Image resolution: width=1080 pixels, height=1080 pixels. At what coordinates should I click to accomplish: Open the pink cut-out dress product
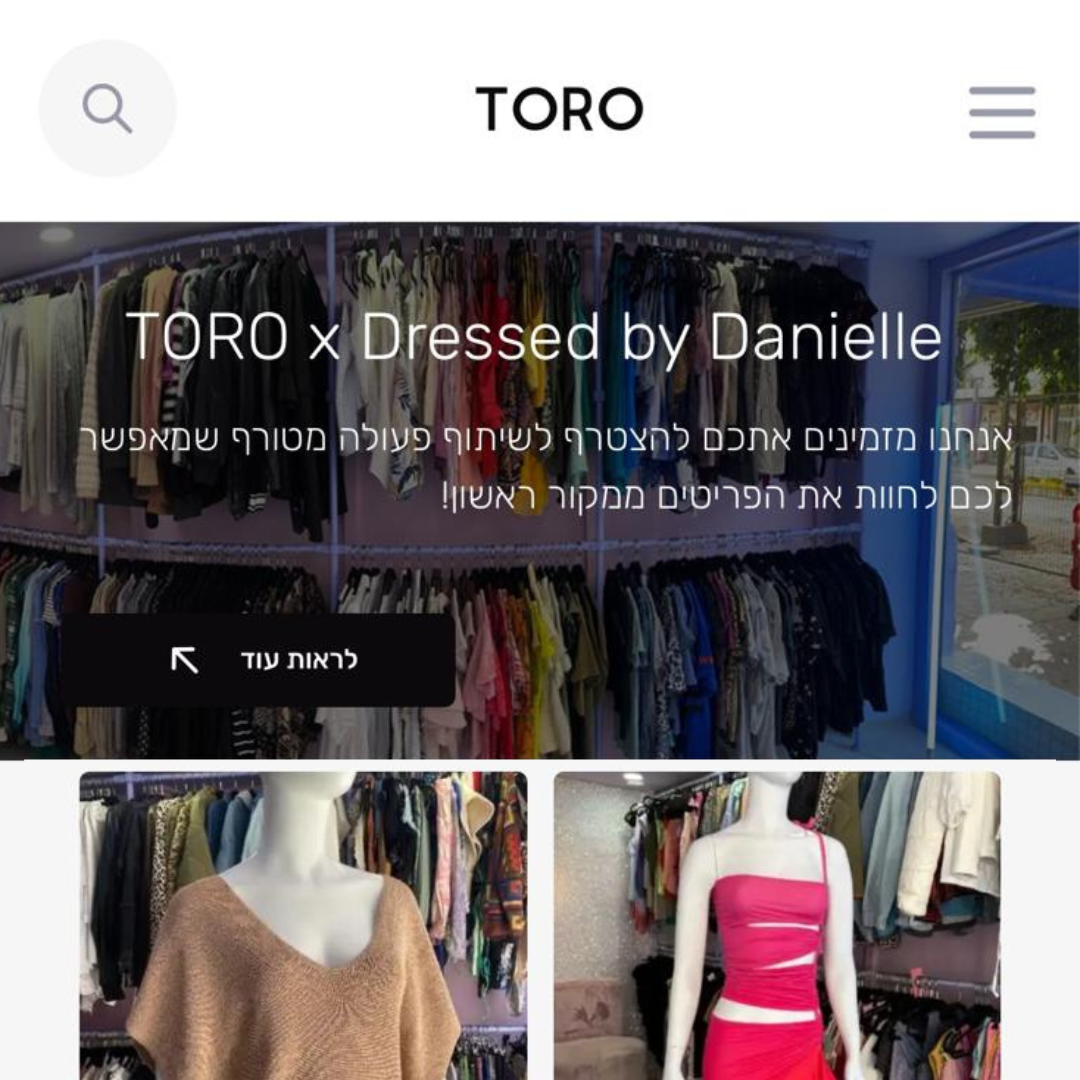pyautogui.click(x=777, y=925)
